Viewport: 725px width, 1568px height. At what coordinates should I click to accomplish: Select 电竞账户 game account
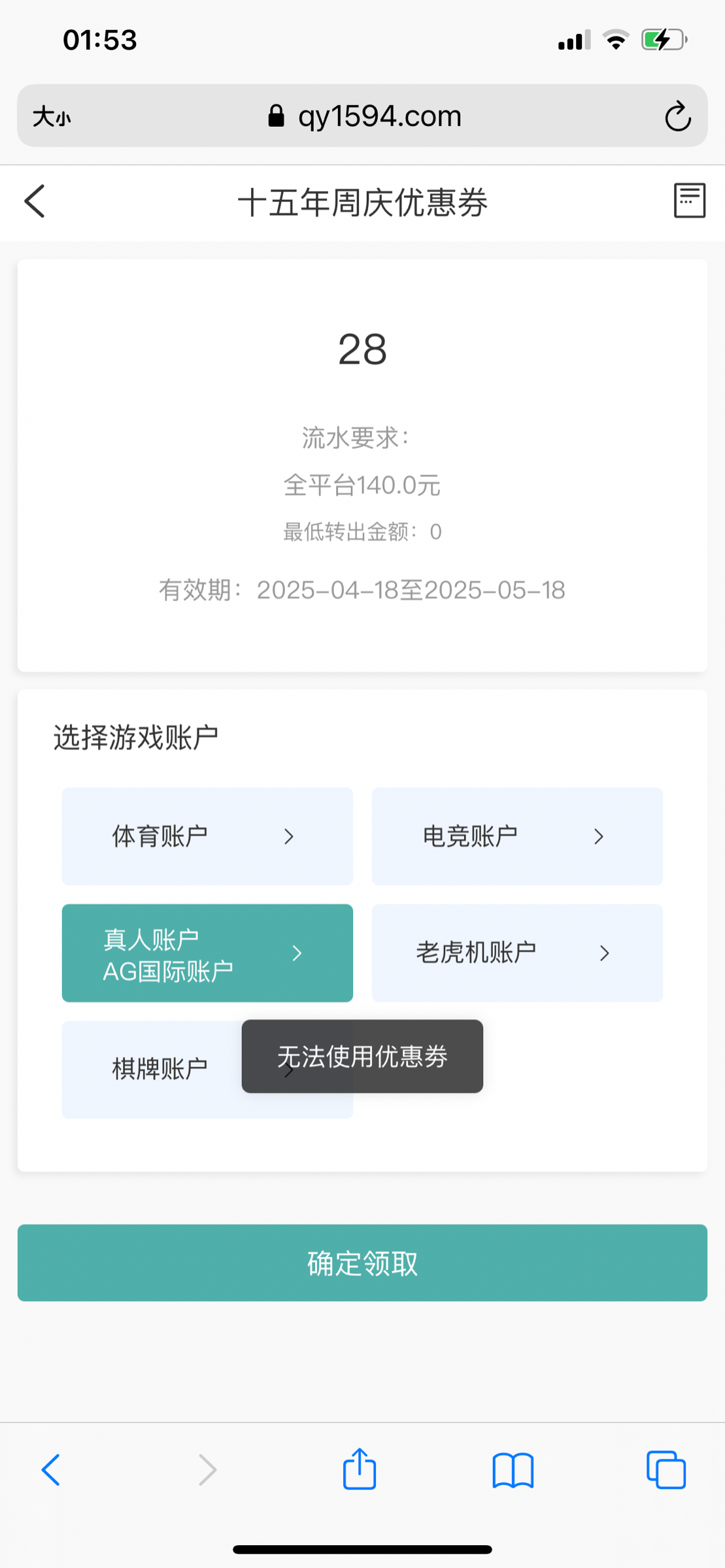click(517, 836)
